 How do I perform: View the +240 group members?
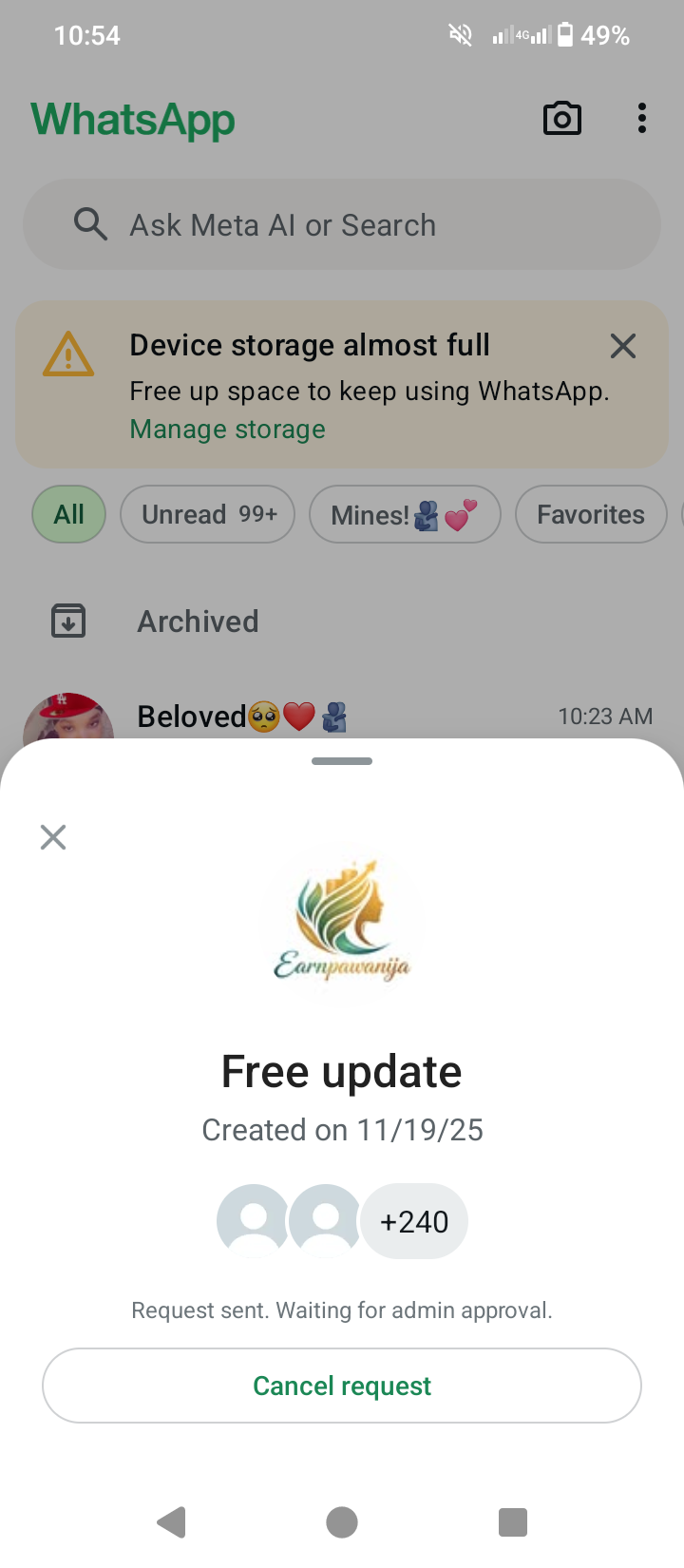[414, 1221]
